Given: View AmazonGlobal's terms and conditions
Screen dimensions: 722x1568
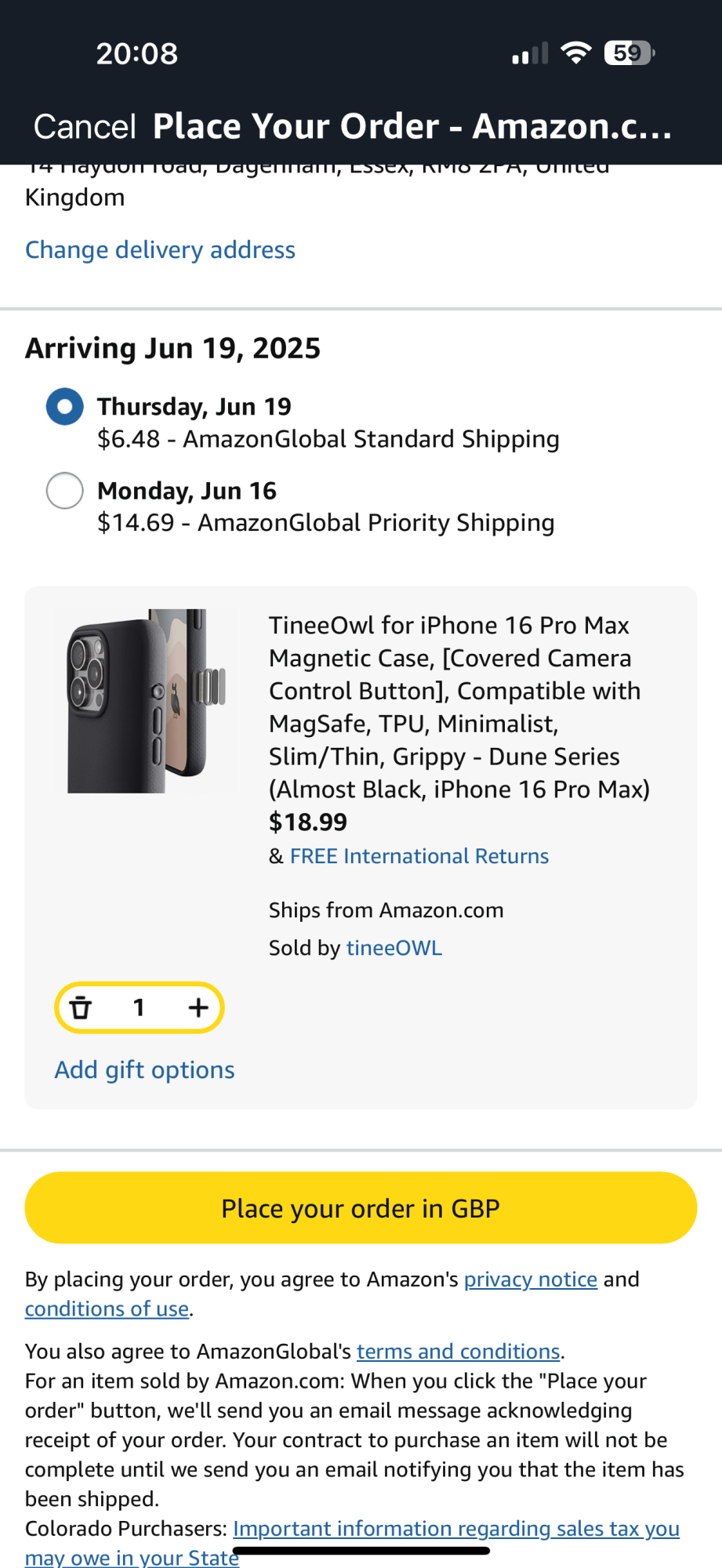Looking at the screenshot, I should 458,1352.
